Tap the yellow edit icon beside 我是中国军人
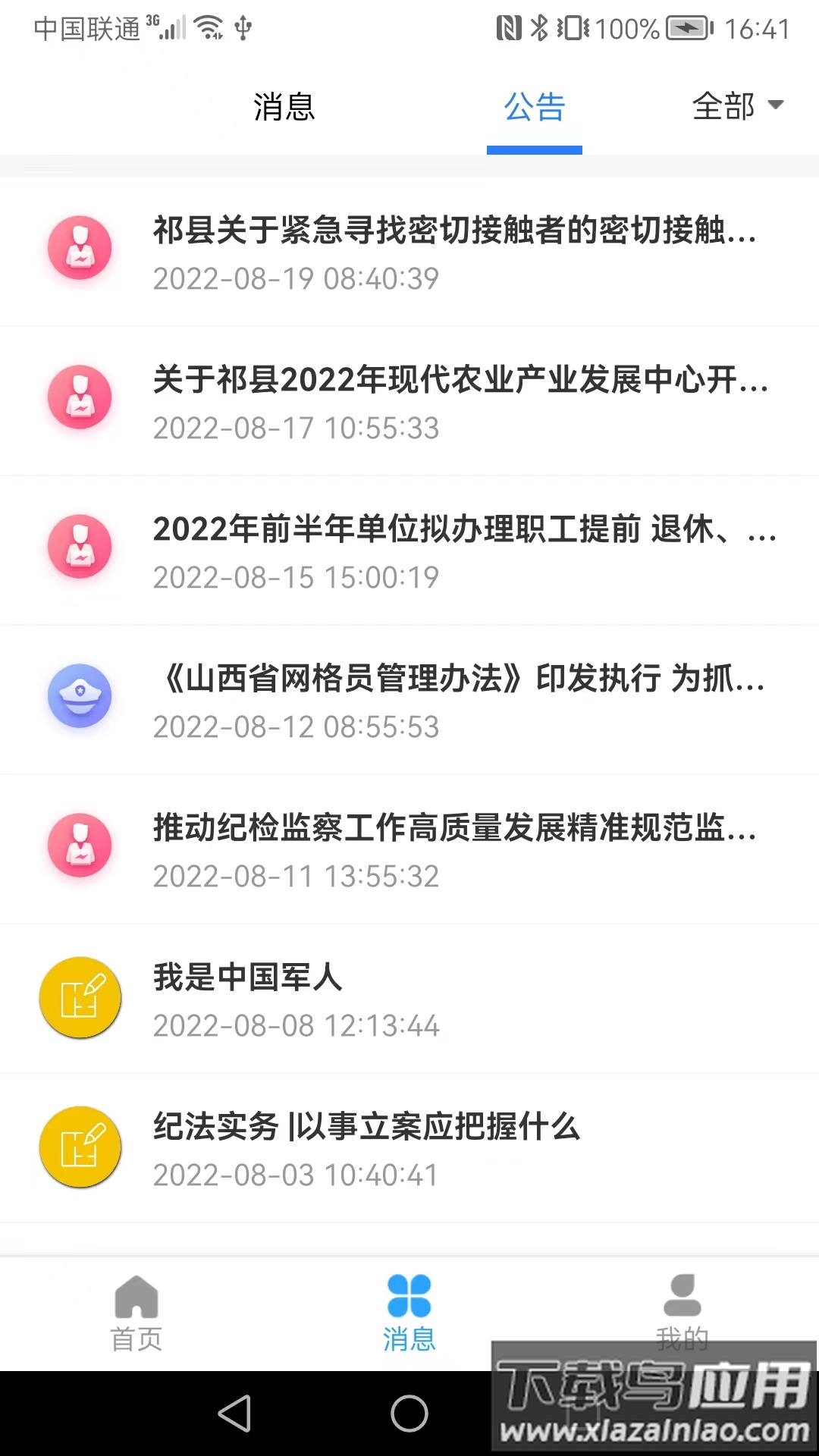Viewport: 819px width, 1456px height. pyautogui.click(x=80, y=997)
